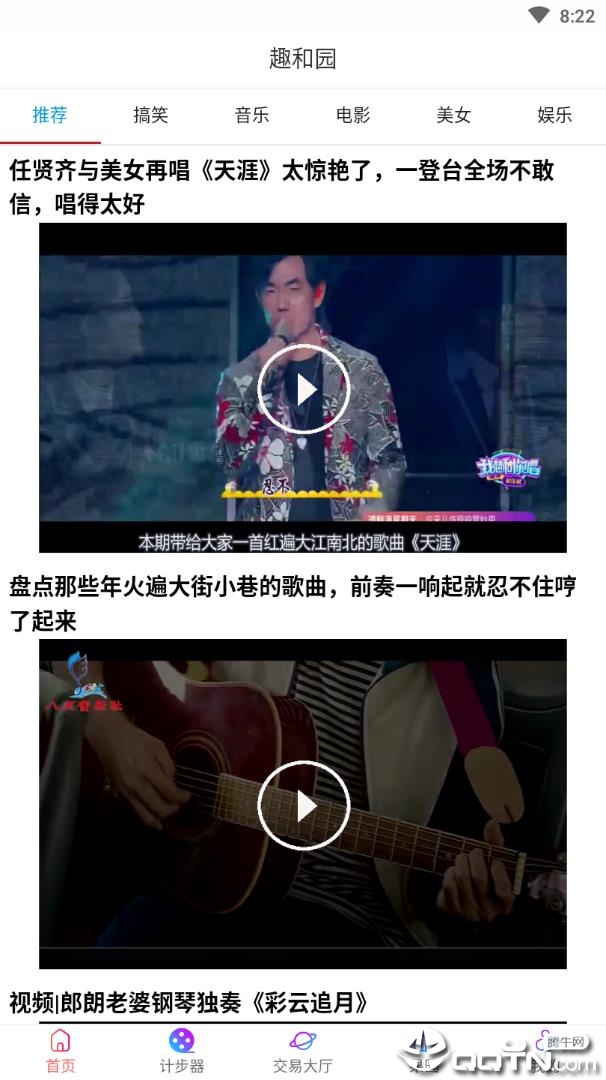
Task: Select the 音乐 tab
Action: [252, 115]
